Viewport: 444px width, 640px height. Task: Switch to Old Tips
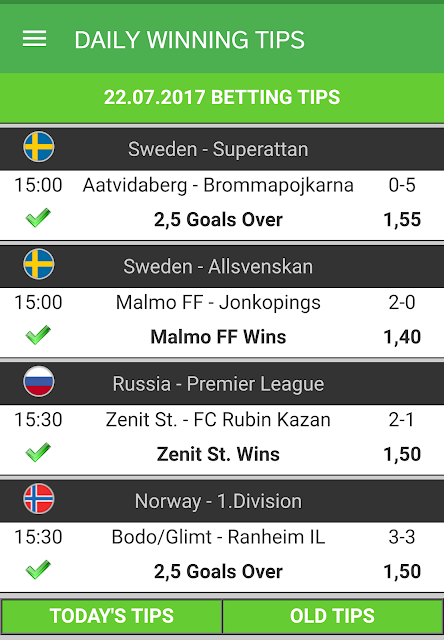coord(332,616)
